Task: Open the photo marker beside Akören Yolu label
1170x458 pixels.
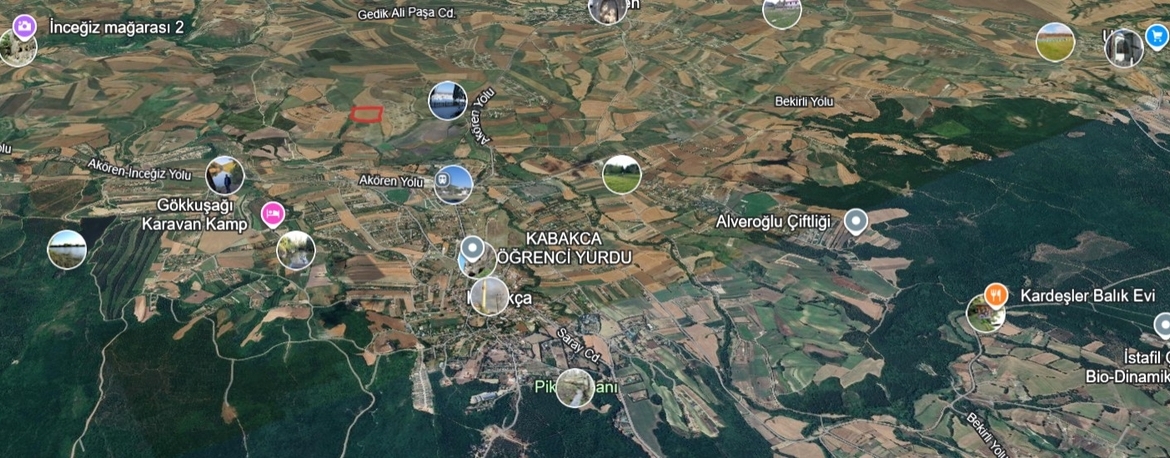Action: click(453, 185)
